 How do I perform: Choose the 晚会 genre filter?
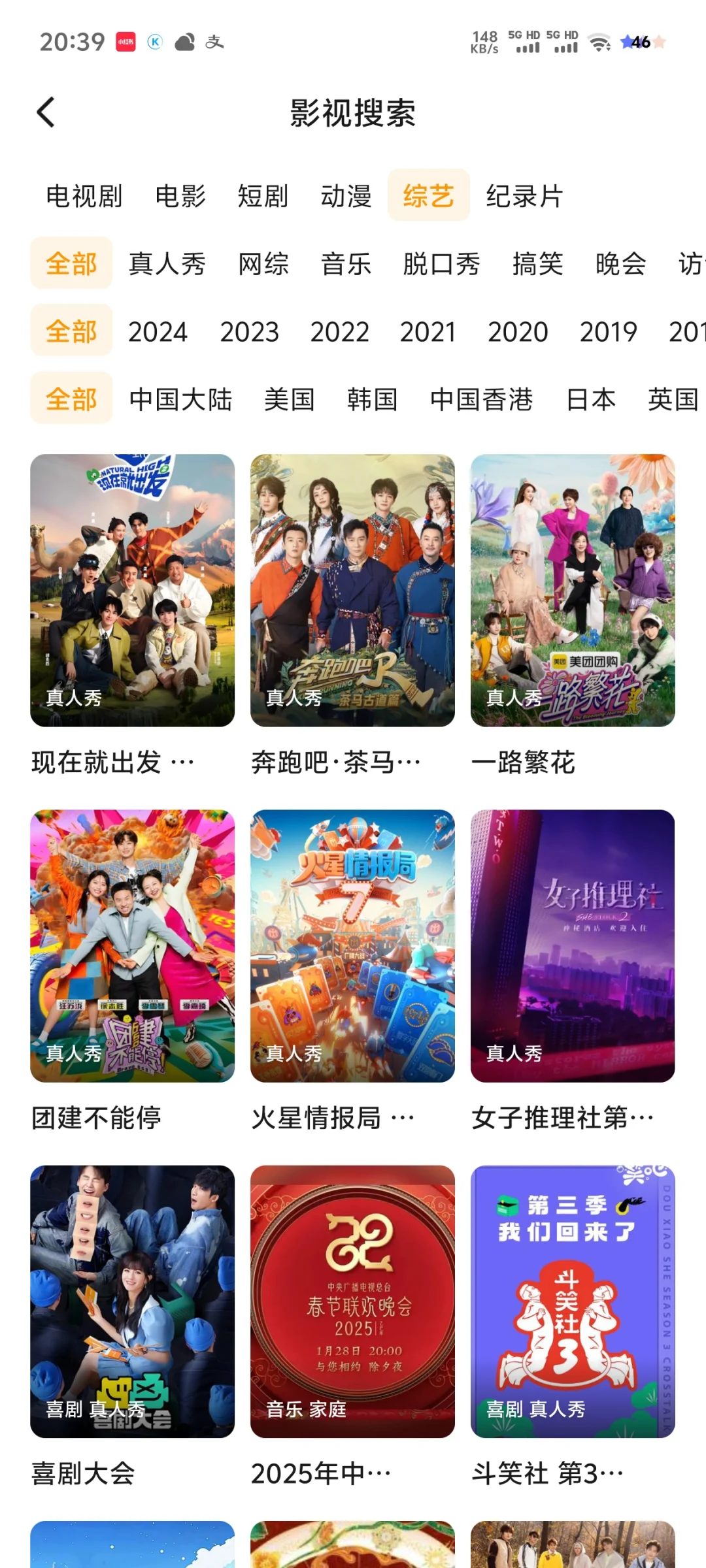[620, 264]
